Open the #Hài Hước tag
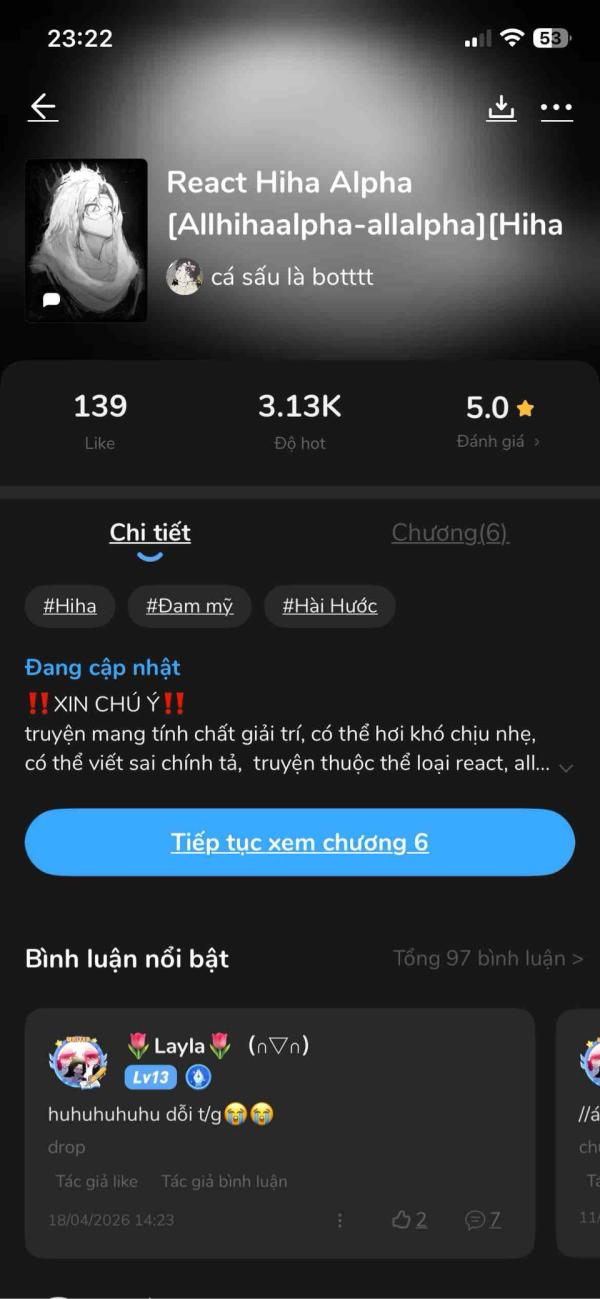The width and height of the screenshot is (600, 1299). tap(330, 606)
